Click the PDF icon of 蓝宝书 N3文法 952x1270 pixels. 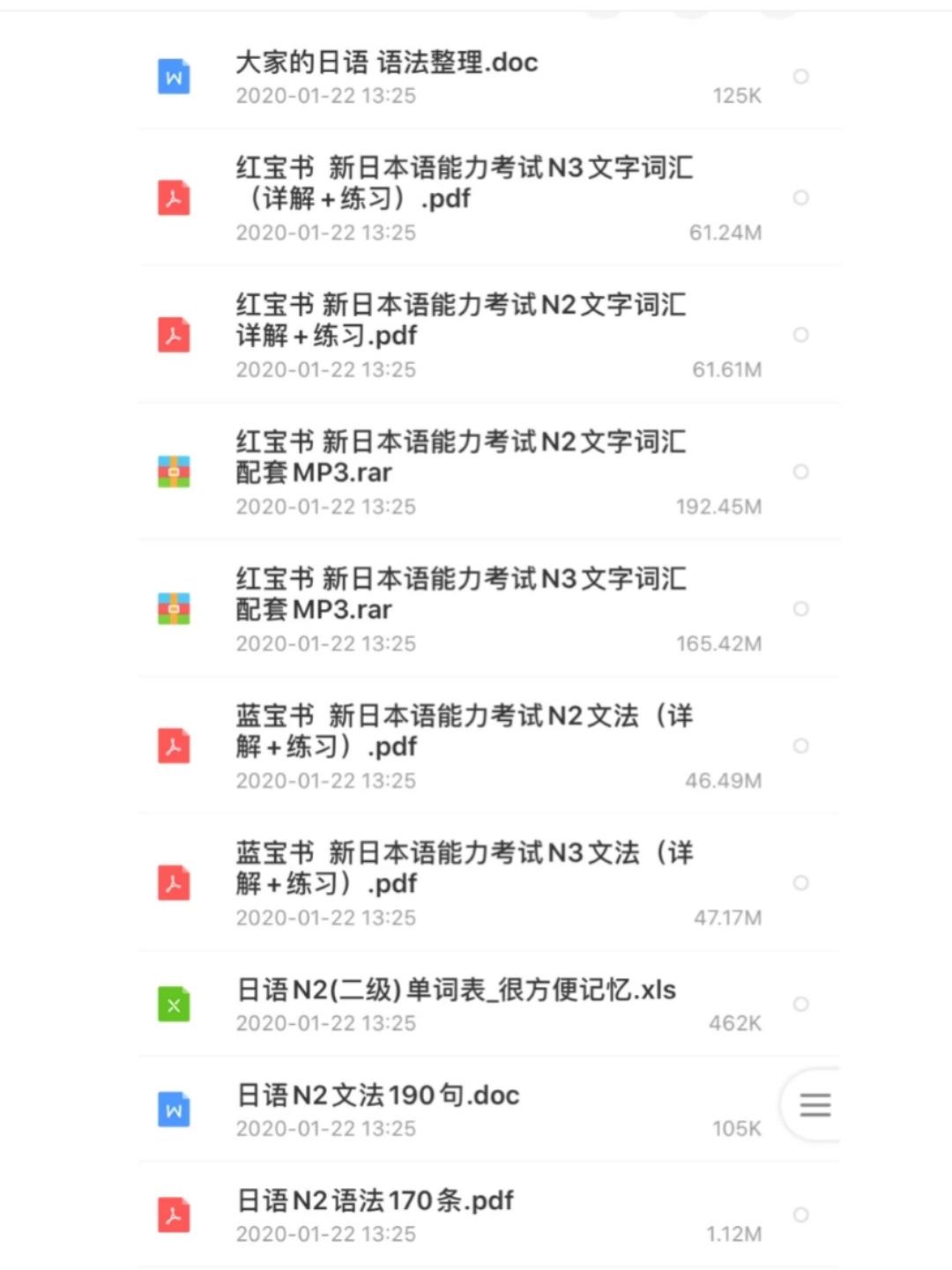pyautogui.click(x=174, y=882)
